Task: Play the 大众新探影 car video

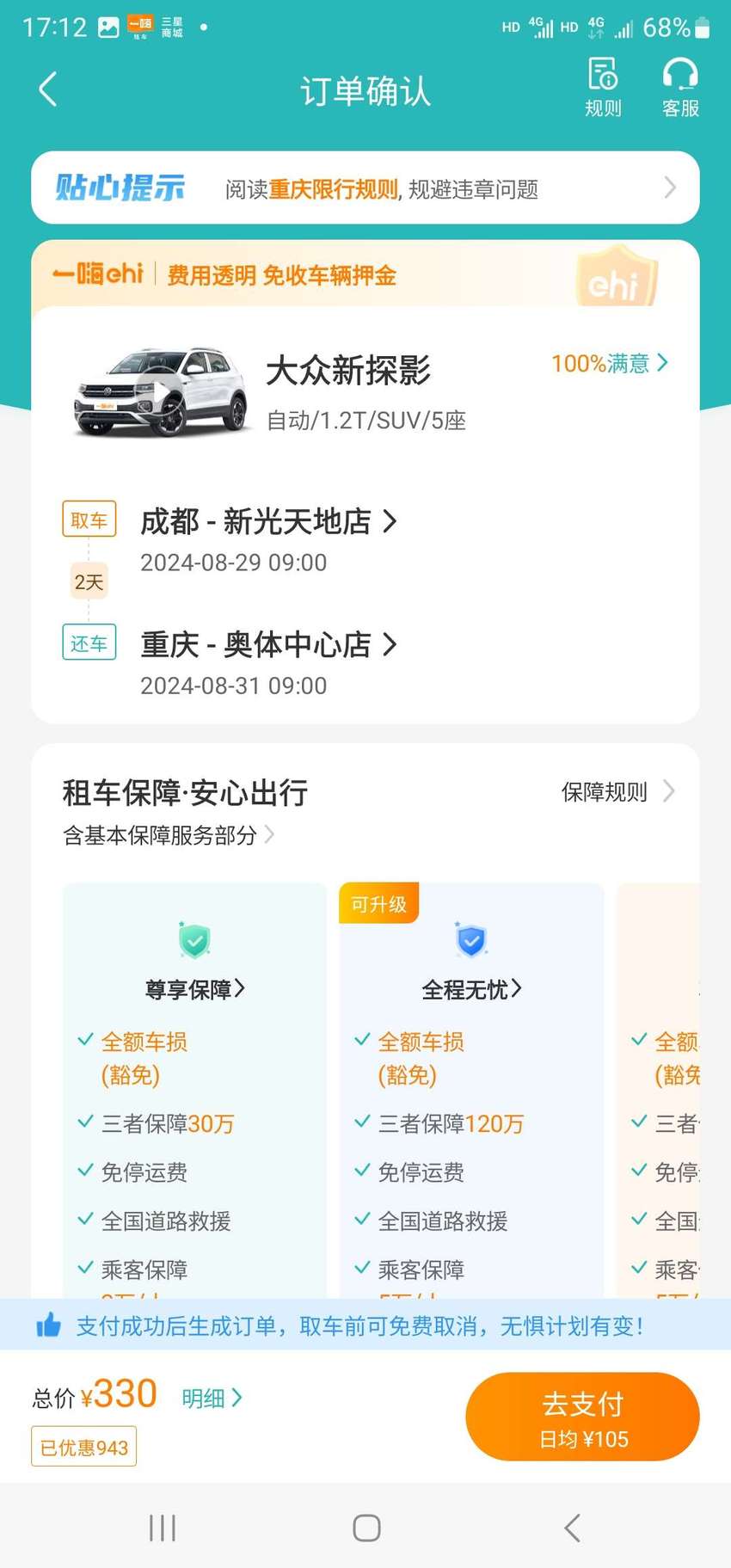Action: pyautogui.click(x=157, y=394)
